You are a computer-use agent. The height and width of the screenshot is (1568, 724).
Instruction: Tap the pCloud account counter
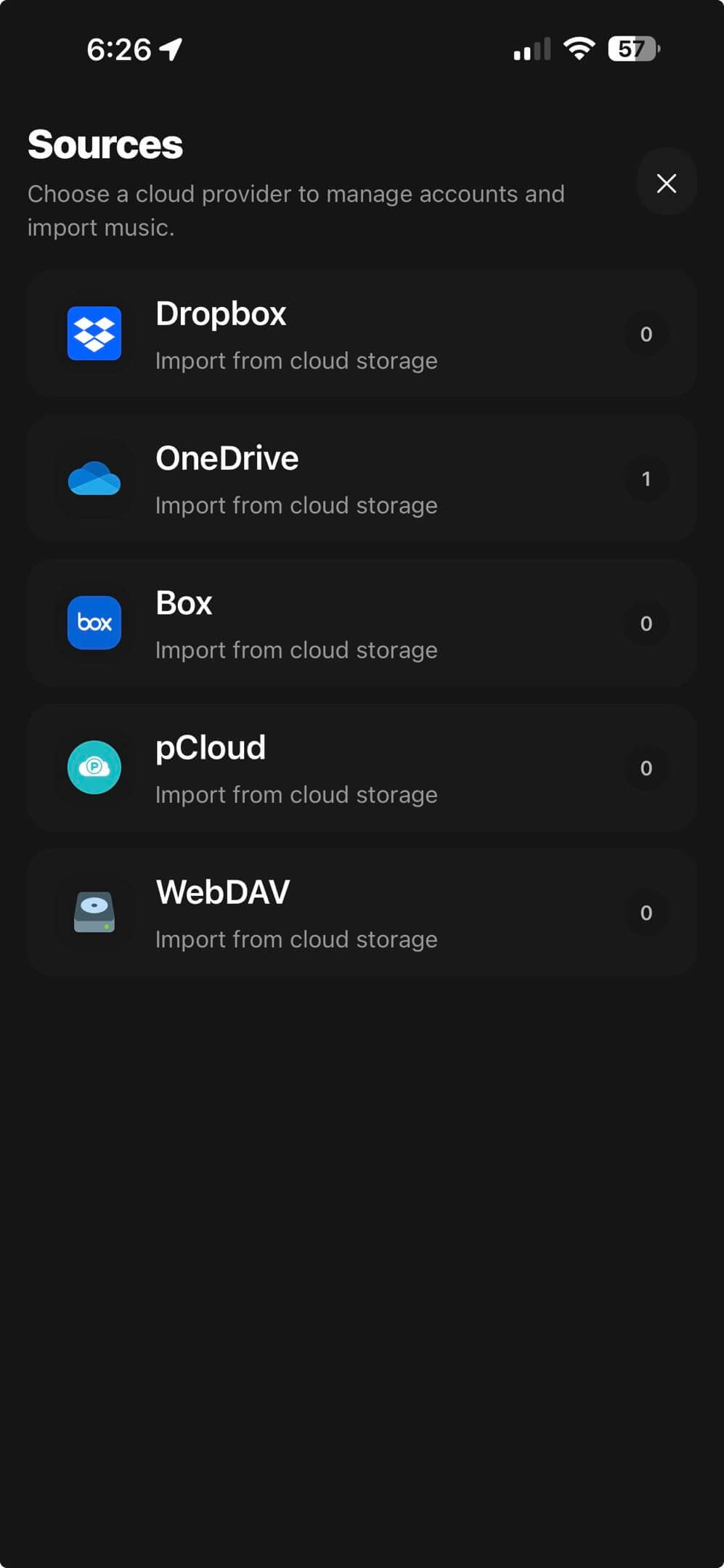(646, 767)
